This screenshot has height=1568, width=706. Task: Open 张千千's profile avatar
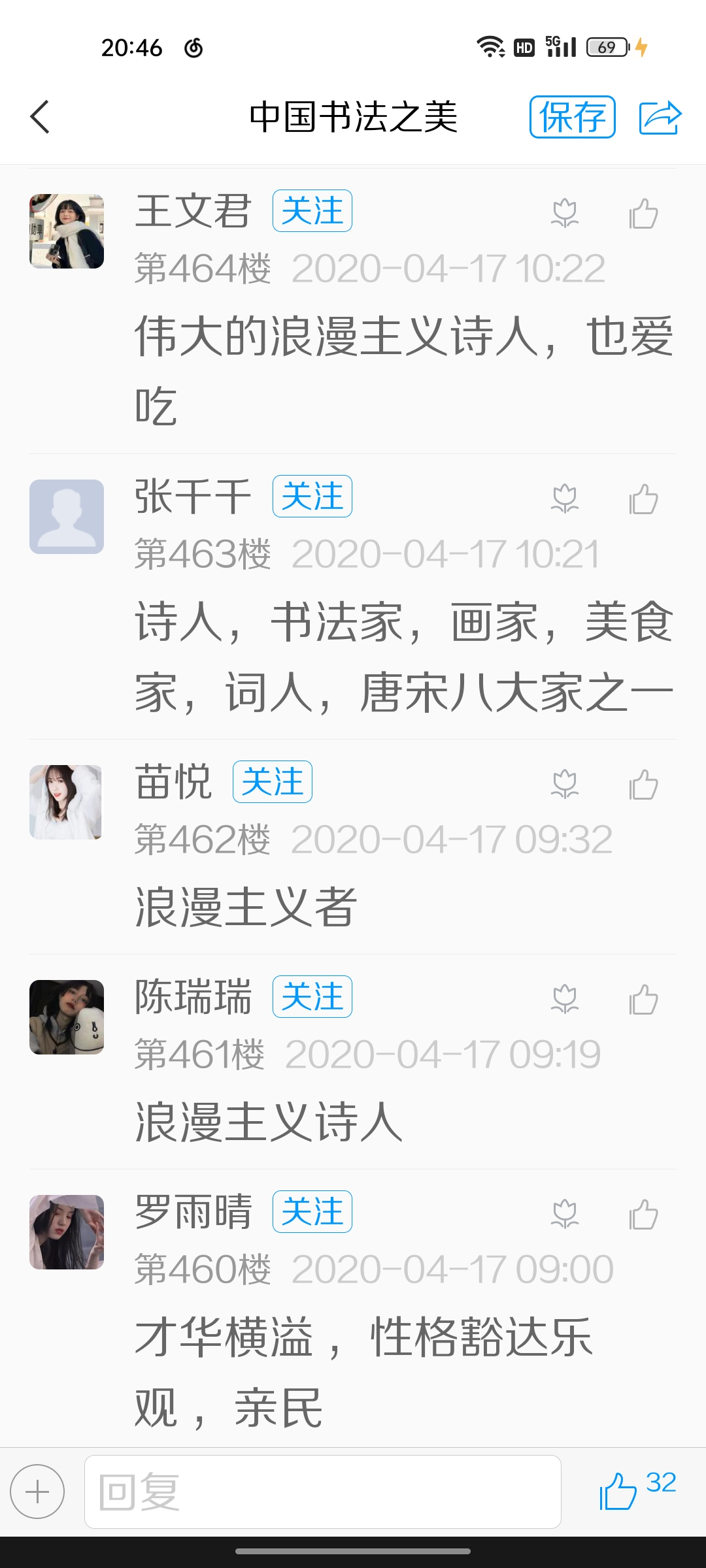coord(67,517)
